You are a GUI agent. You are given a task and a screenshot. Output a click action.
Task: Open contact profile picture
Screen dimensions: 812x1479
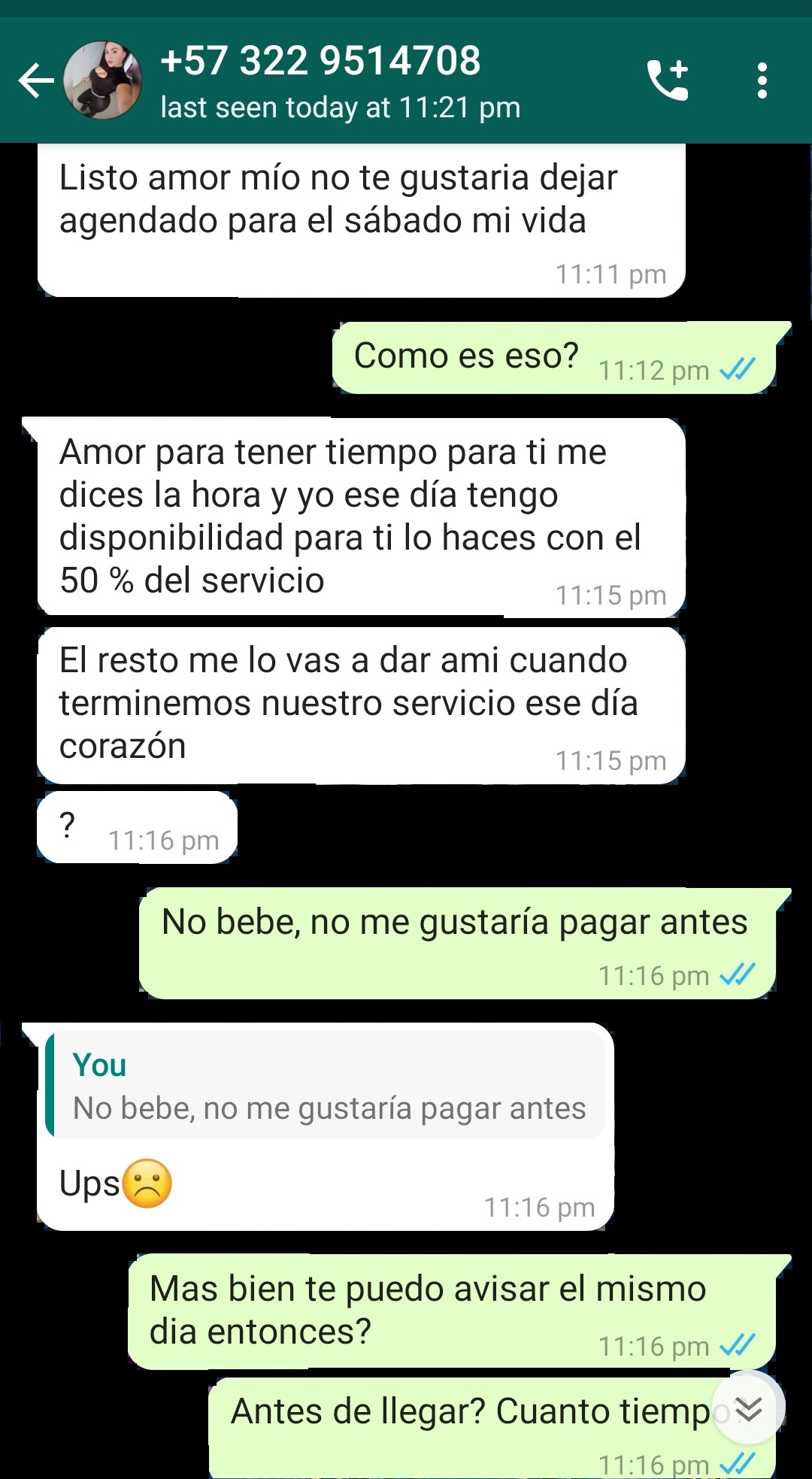103,80
